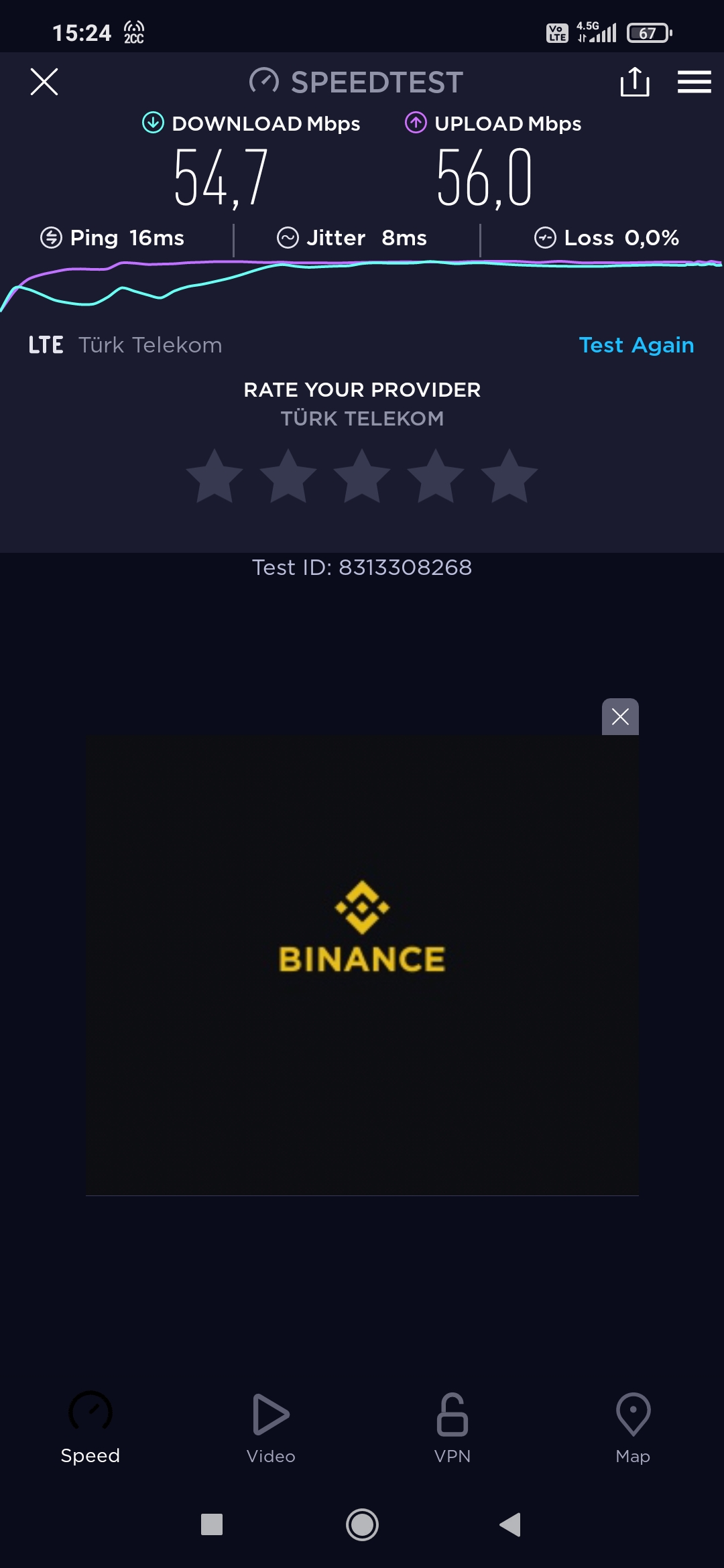Switch to the VPN tab
Viewport: 724px width, 1568px height.
point(452,1429)
